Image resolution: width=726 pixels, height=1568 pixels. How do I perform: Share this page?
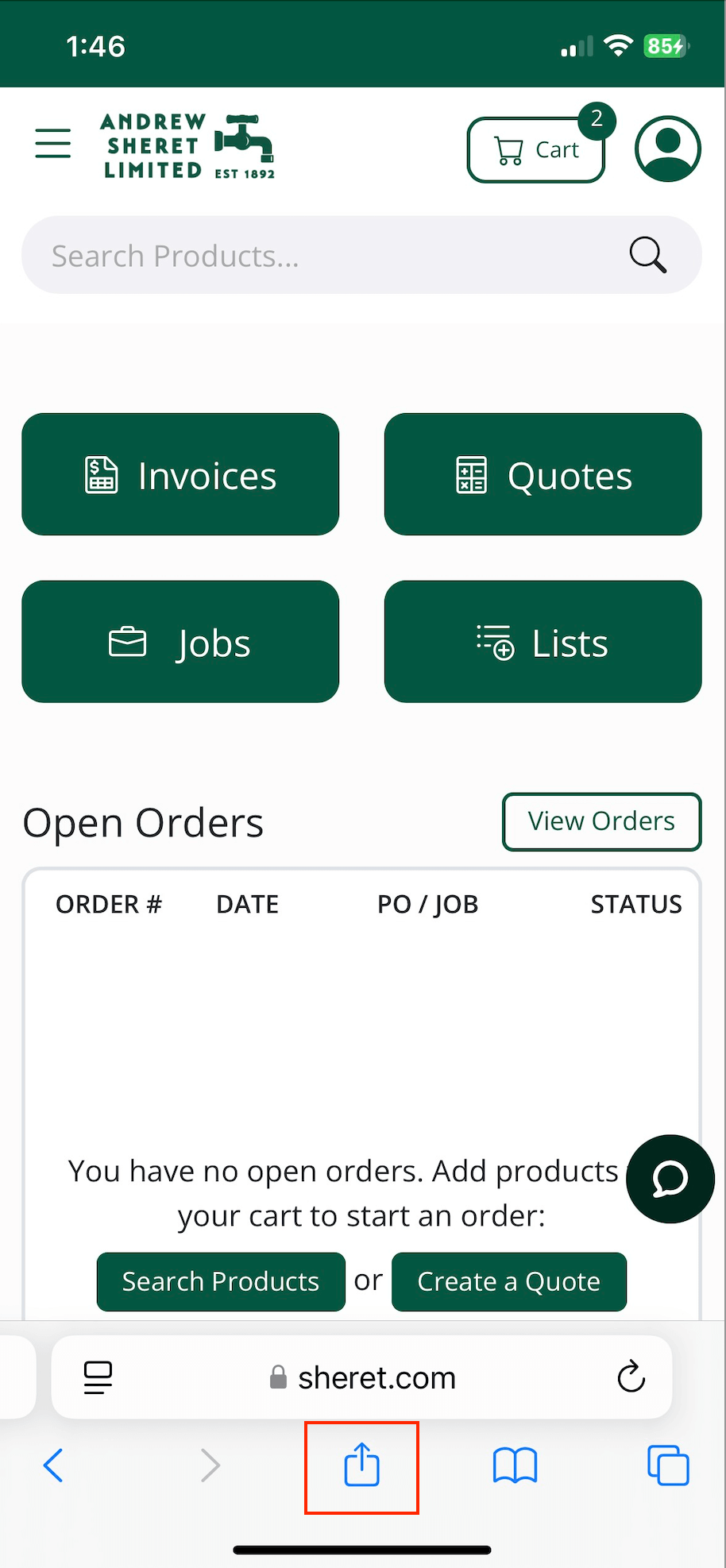[361, 1466]
